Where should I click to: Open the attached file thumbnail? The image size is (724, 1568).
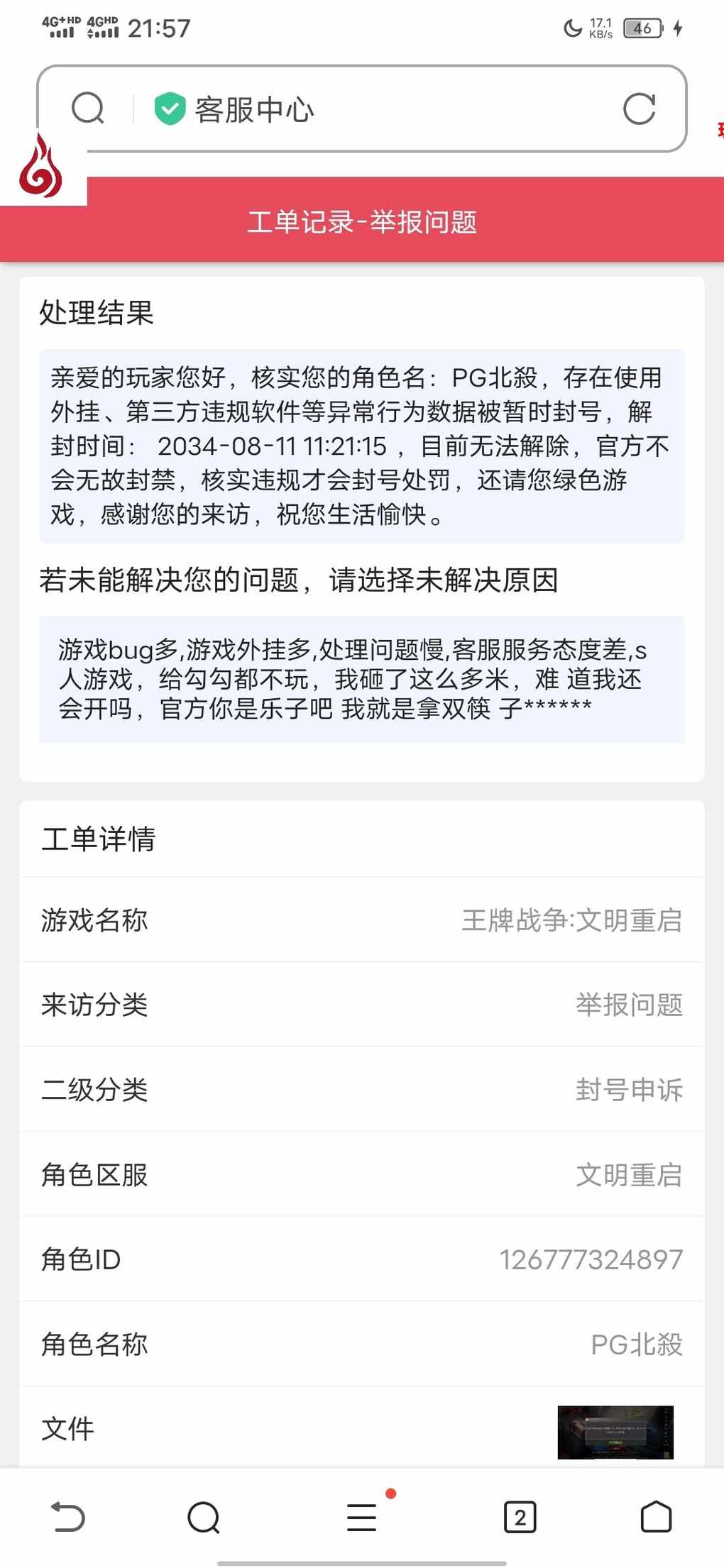[615, 1432]
